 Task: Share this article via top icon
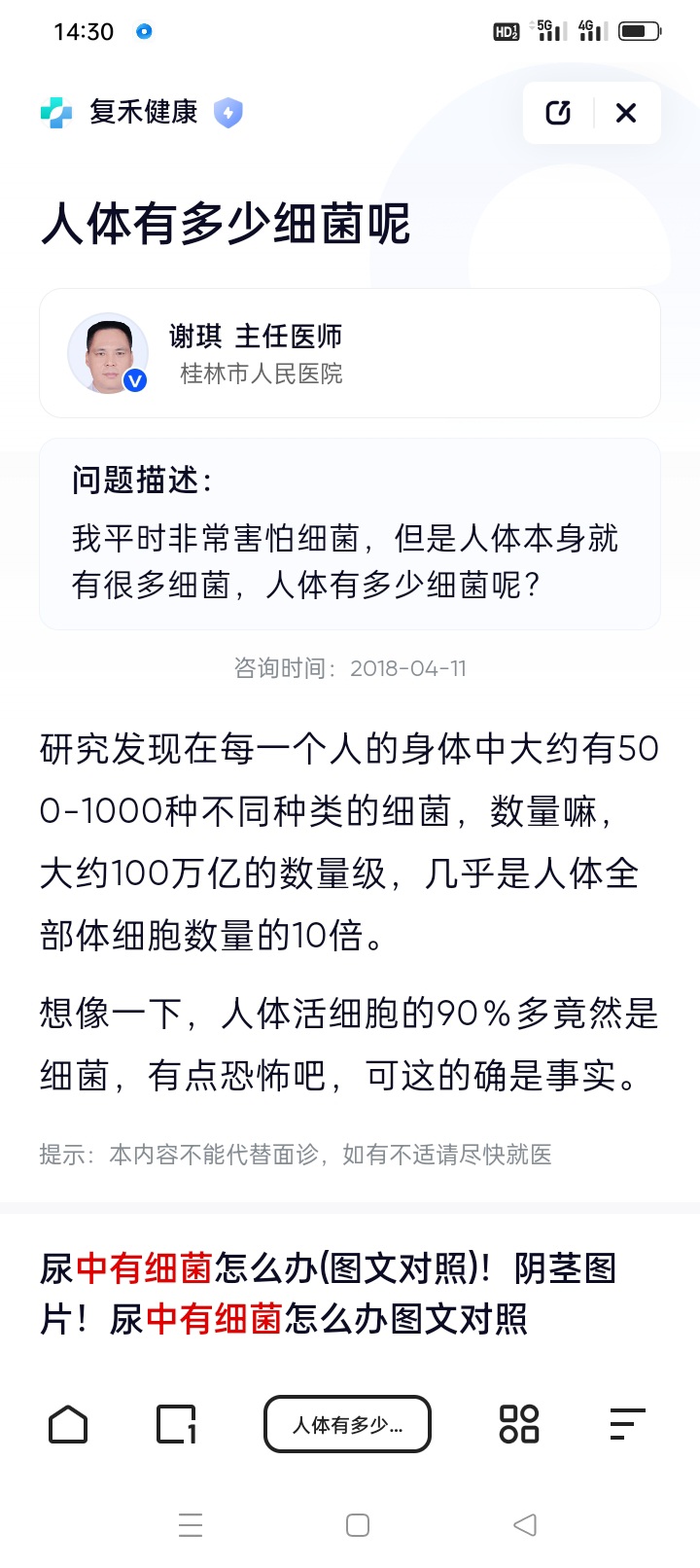pyautogui.click(x=558, y=113)
